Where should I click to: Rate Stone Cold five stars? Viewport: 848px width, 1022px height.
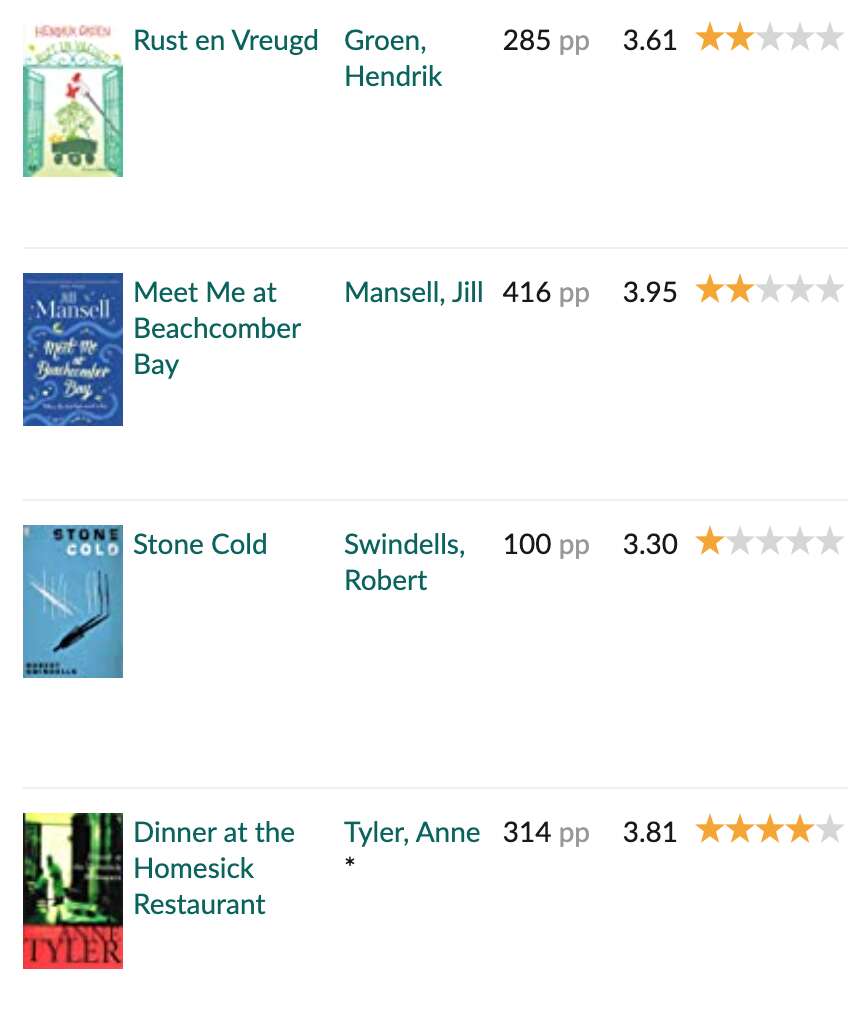coord(830,543)
